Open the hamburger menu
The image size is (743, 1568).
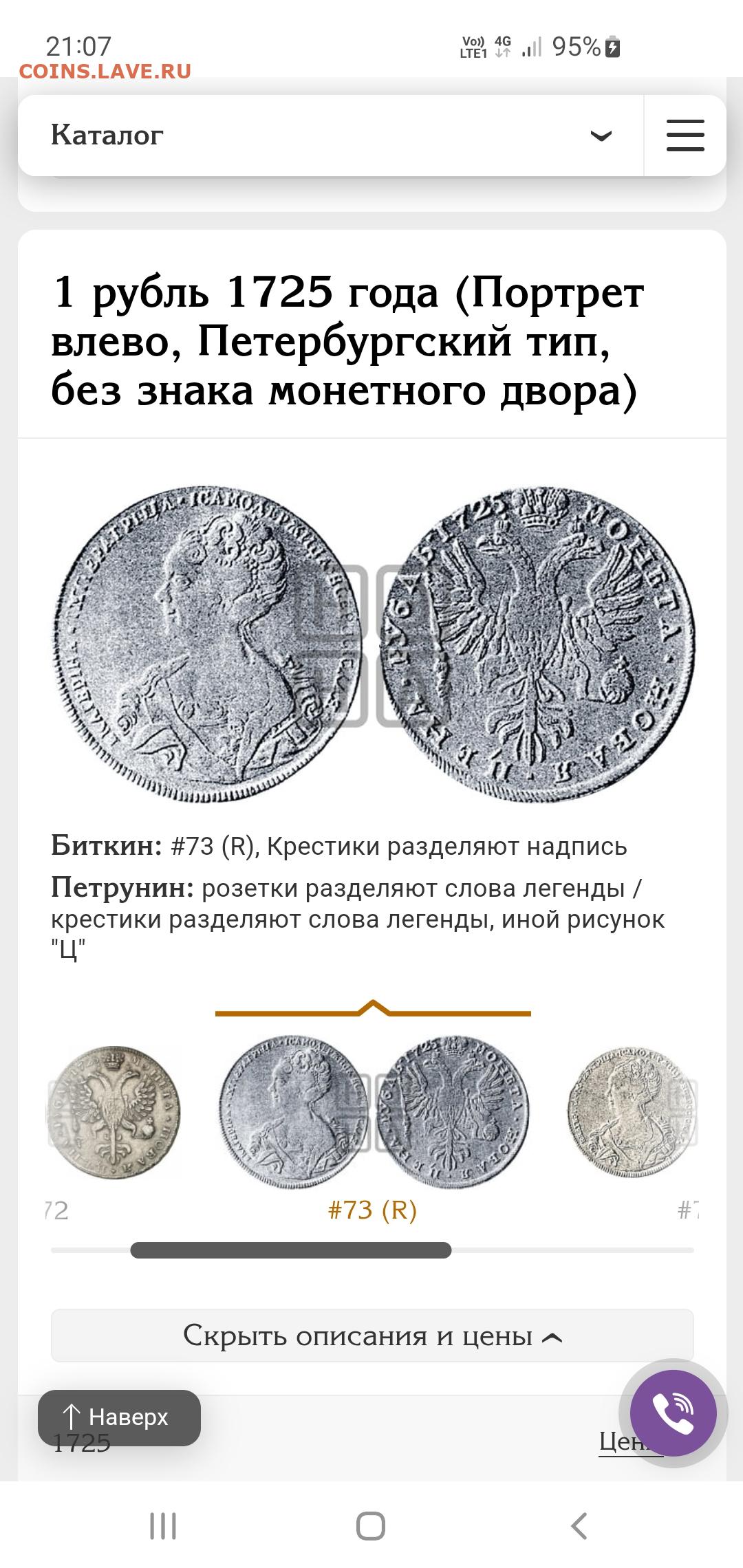[x=685, y=135]
